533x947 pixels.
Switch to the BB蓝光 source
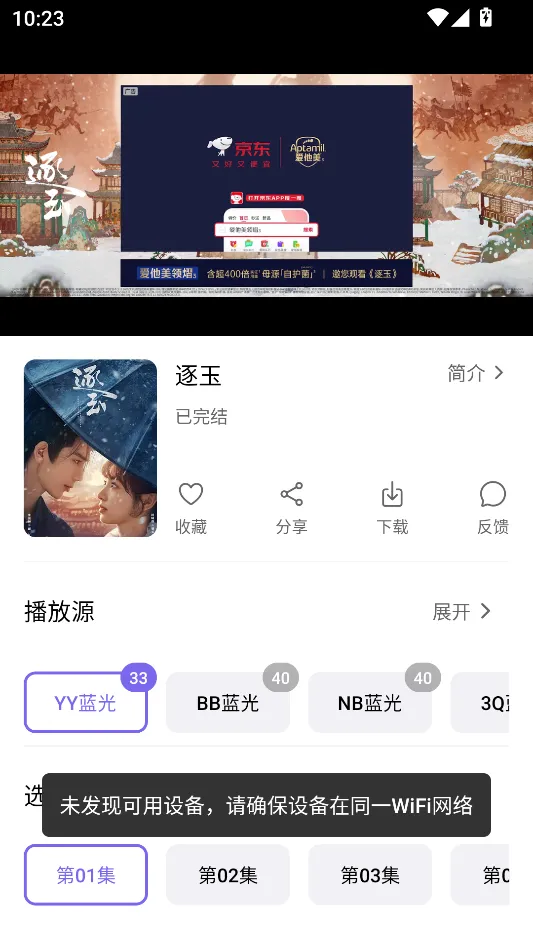(228, 702)
